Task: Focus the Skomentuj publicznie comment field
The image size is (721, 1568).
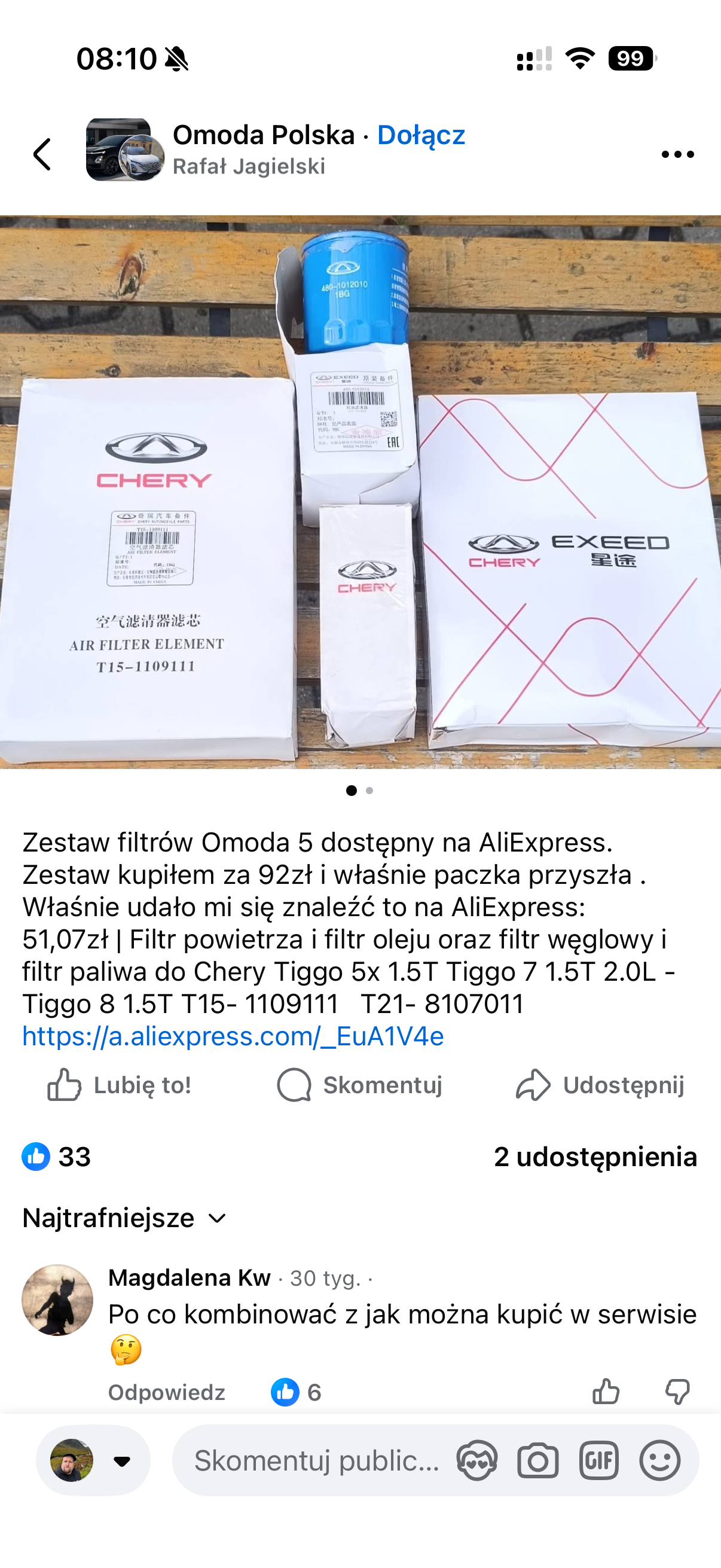Action: [x=316, y=1460]
